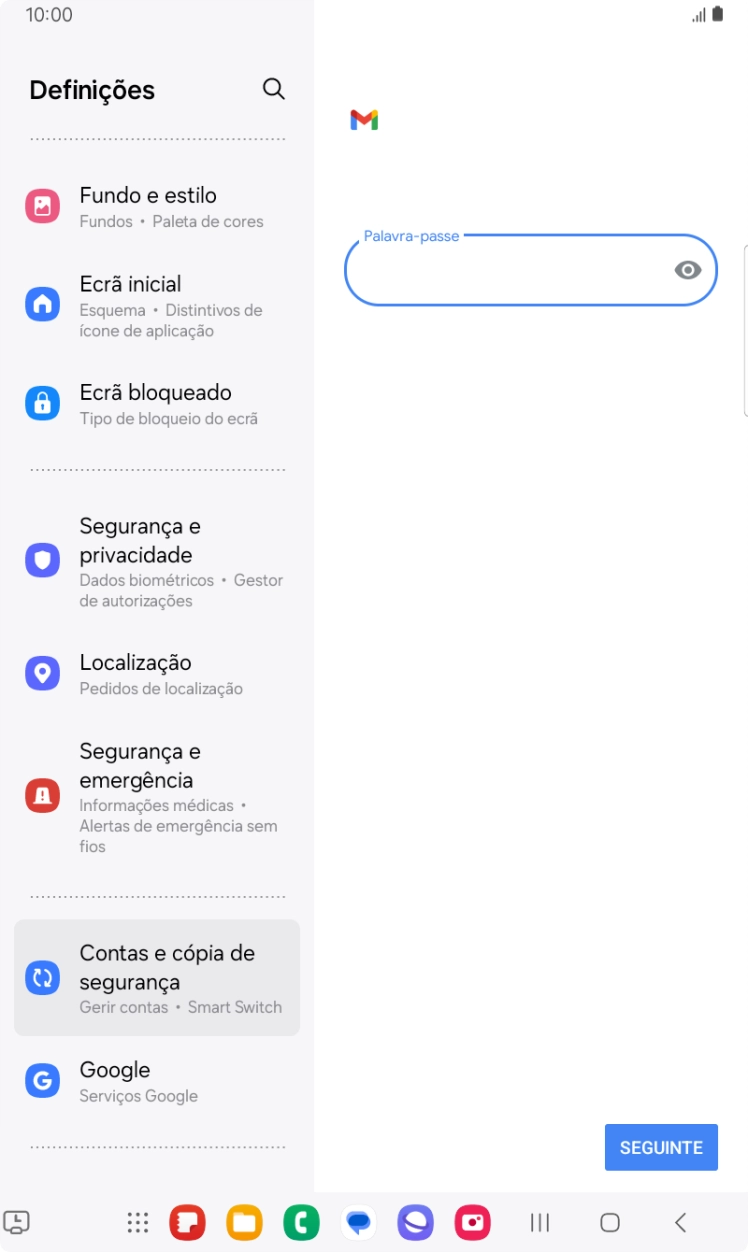This screenshot has height=1252, width=748.
Task: Launch Samsung Internet browser
Action: coord(415,1222)
